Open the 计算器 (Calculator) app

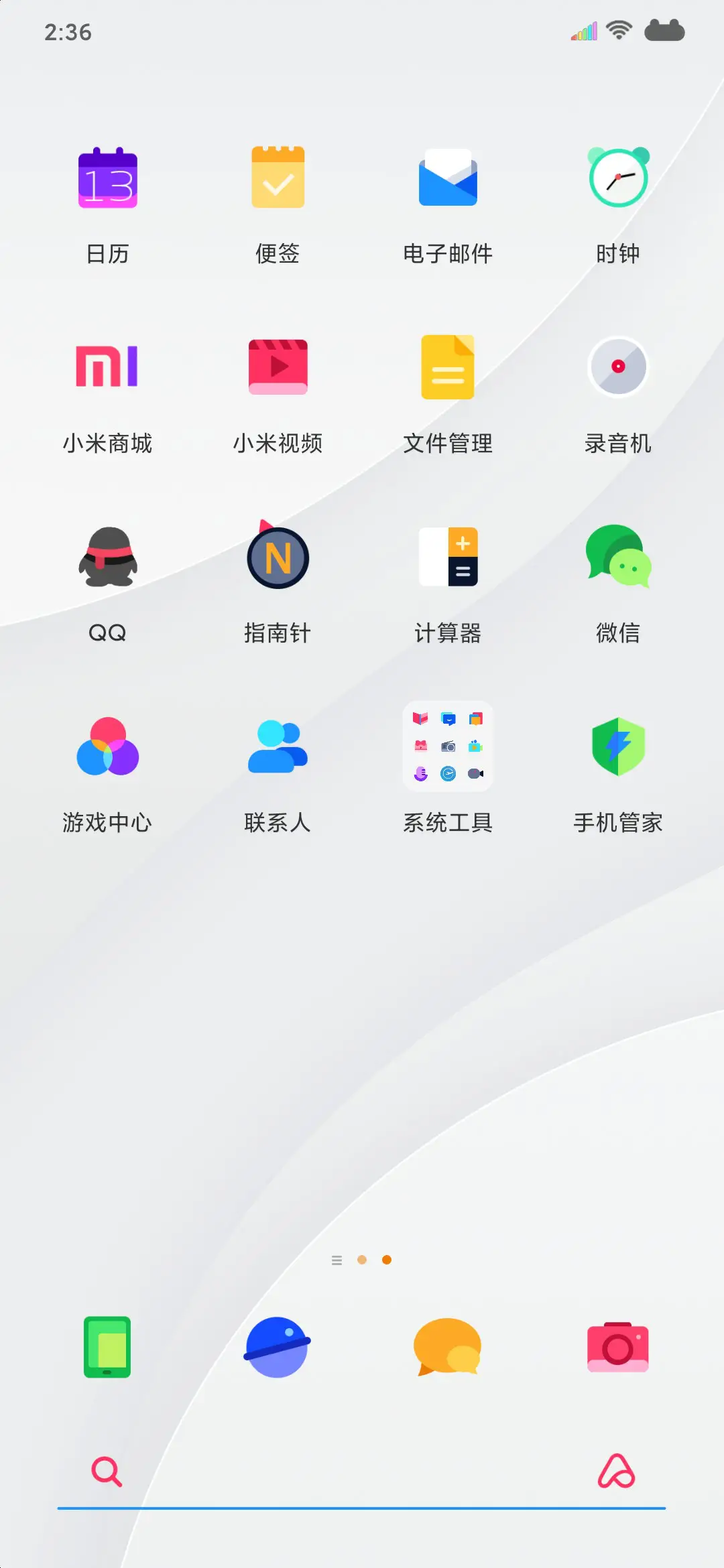(x=448, y=557)
